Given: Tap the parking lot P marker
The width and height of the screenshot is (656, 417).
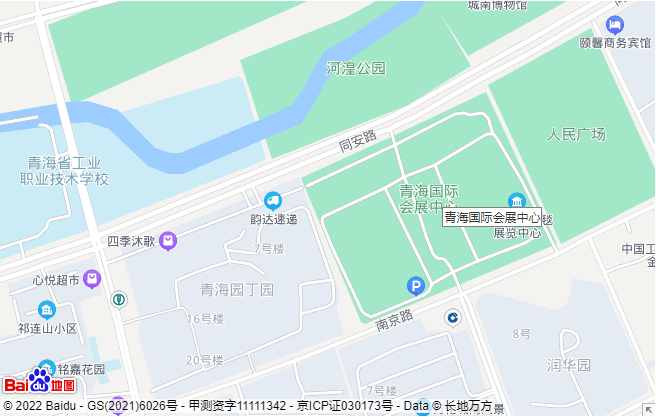Looking at the screenshot, I should 415,287.
